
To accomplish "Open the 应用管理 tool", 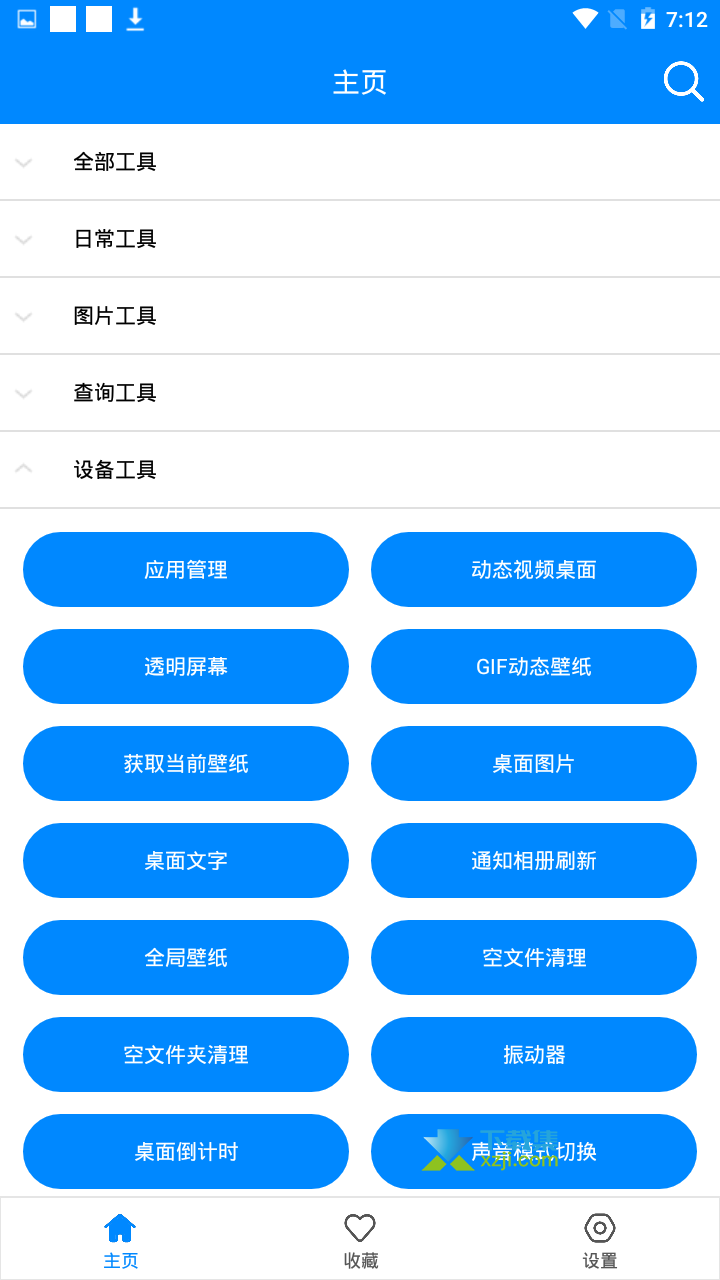I will click(186, 569).
